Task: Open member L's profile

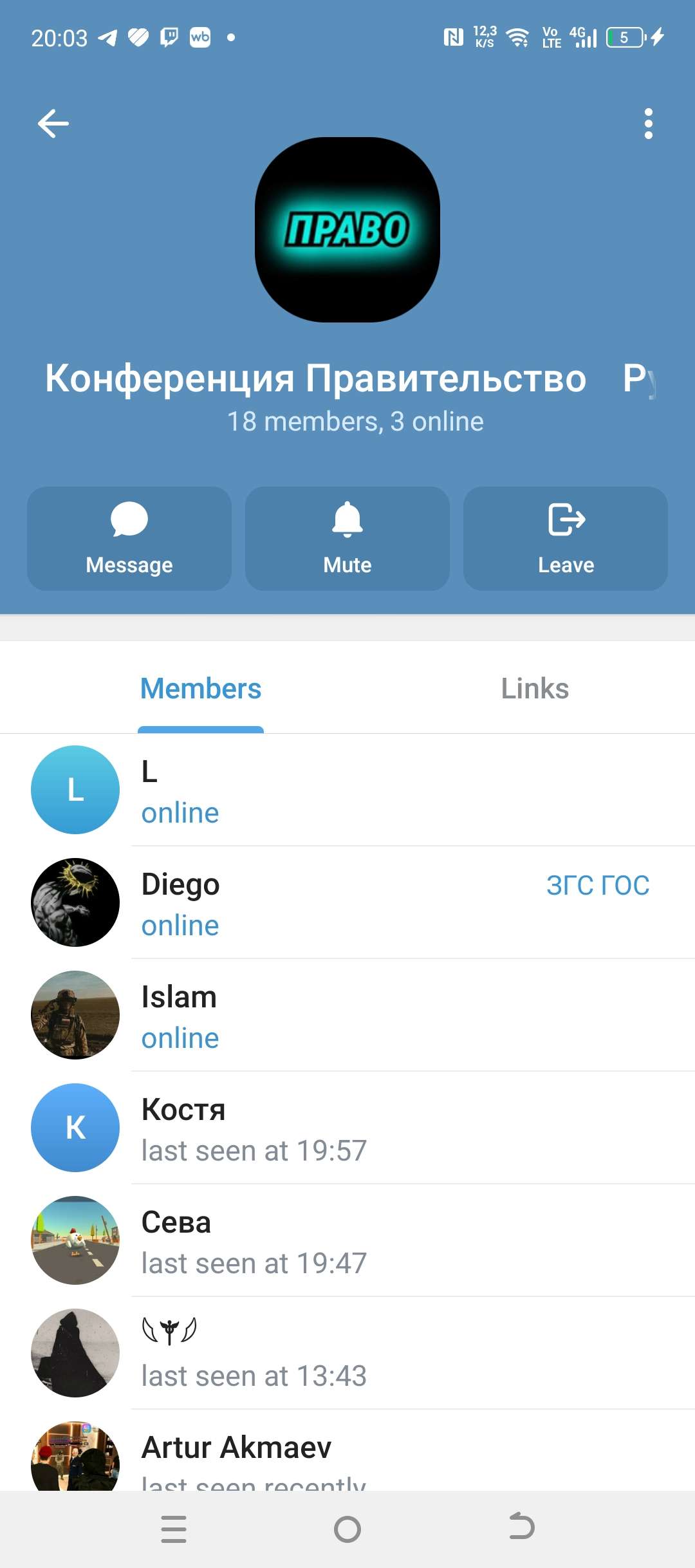Action: click(347, 790)
